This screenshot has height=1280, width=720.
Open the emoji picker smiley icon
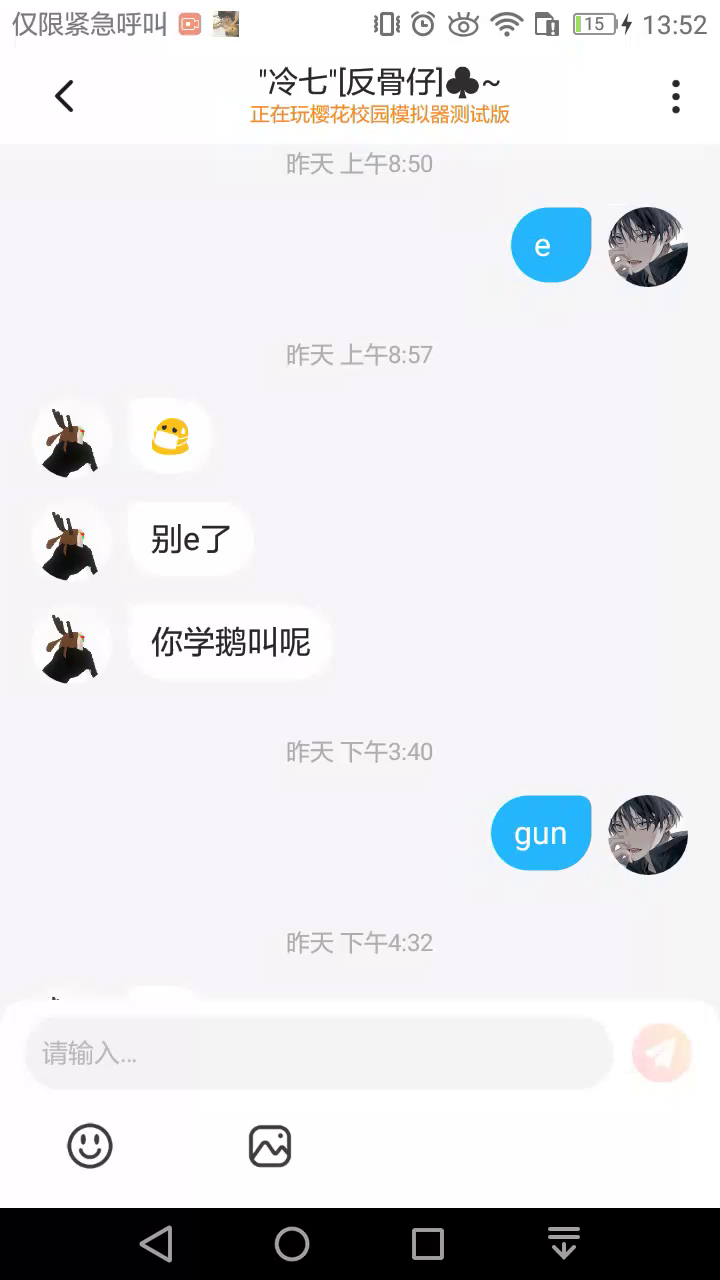coord(90,1146)
